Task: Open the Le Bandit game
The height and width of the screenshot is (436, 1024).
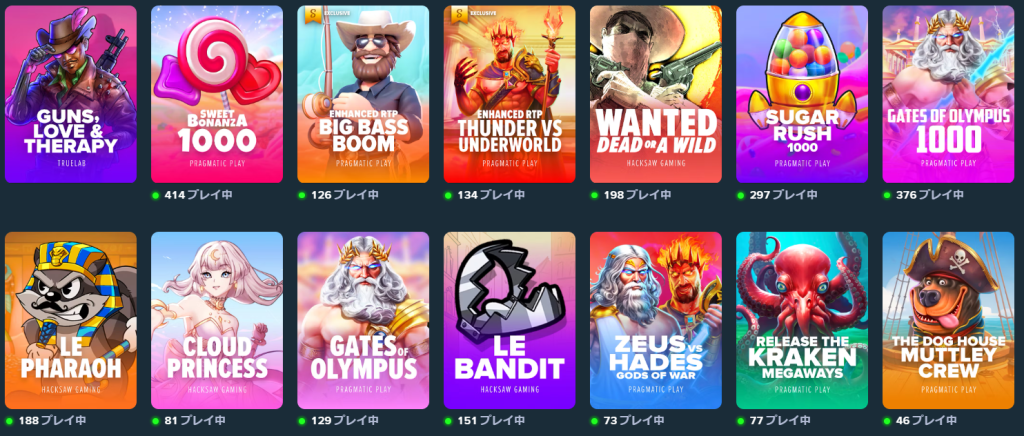Action: click(x=509, y=320)
